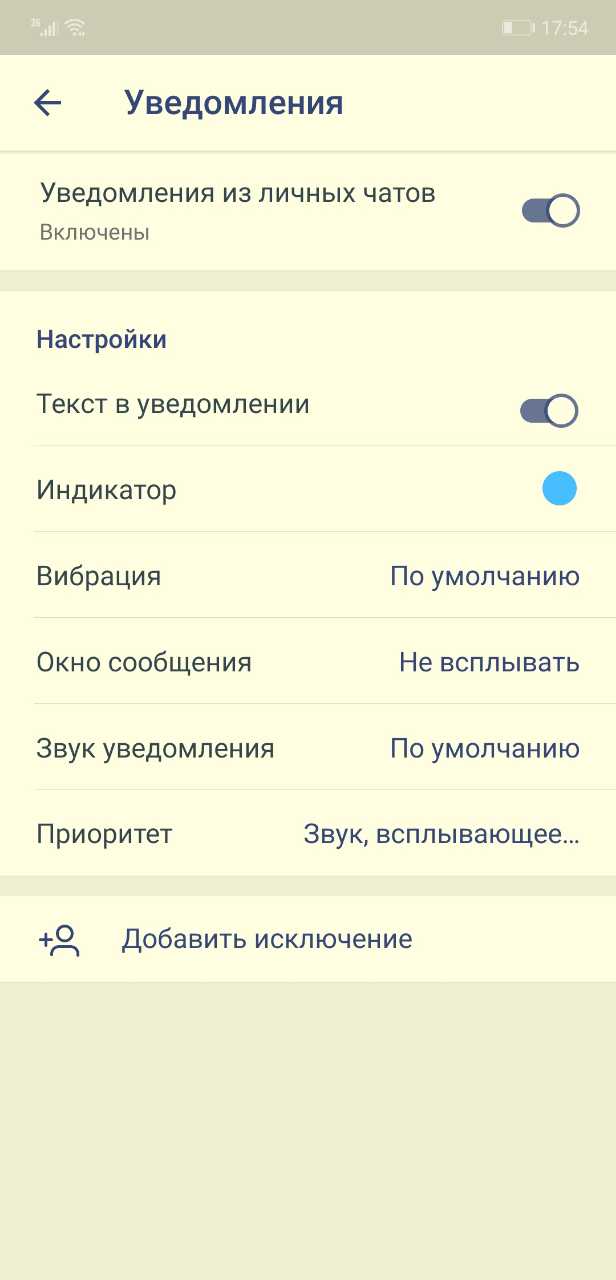Open Окно сообщения options
Screen dimensions: 616x1280
(308, 663)
